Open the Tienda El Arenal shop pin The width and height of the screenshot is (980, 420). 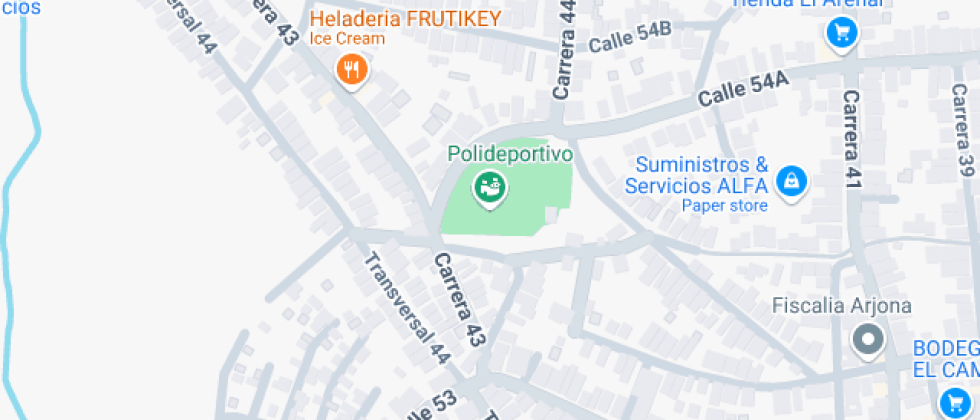click(842, 33)
